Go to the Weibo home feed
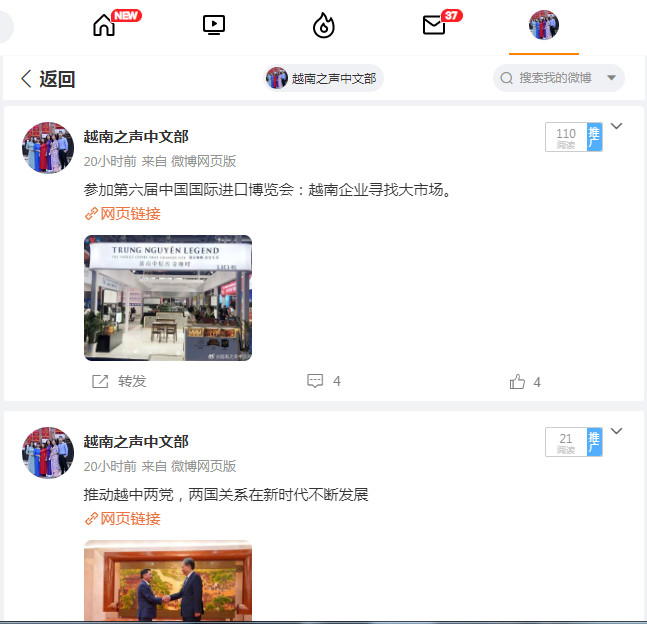647x624 pixels. 104,26
